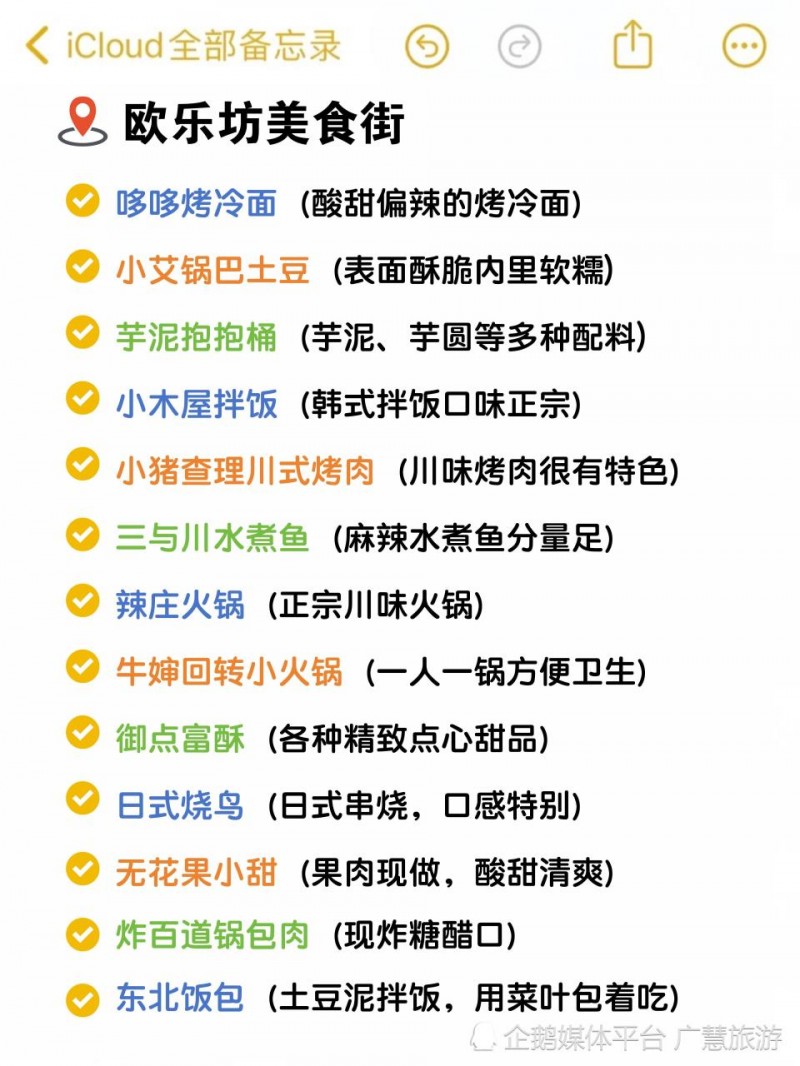
Task: Uncheck the 炸百道锅包肉 item
Action: click(x=82, y=933)
